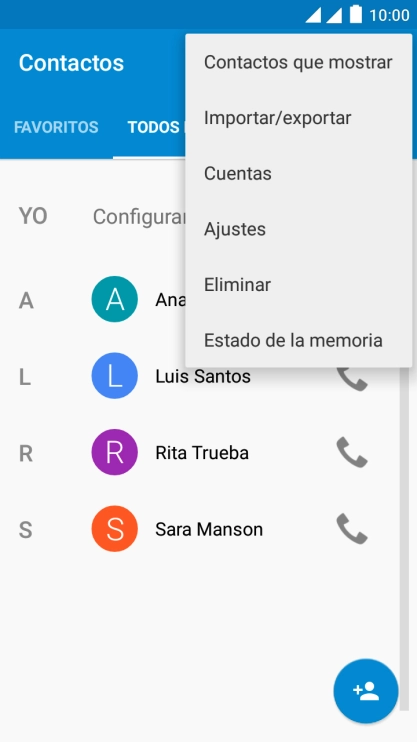Open Cuentas from the menu
Image resolution: width=417 pixels, height=742 pixels.
click(x=298, y=173)
